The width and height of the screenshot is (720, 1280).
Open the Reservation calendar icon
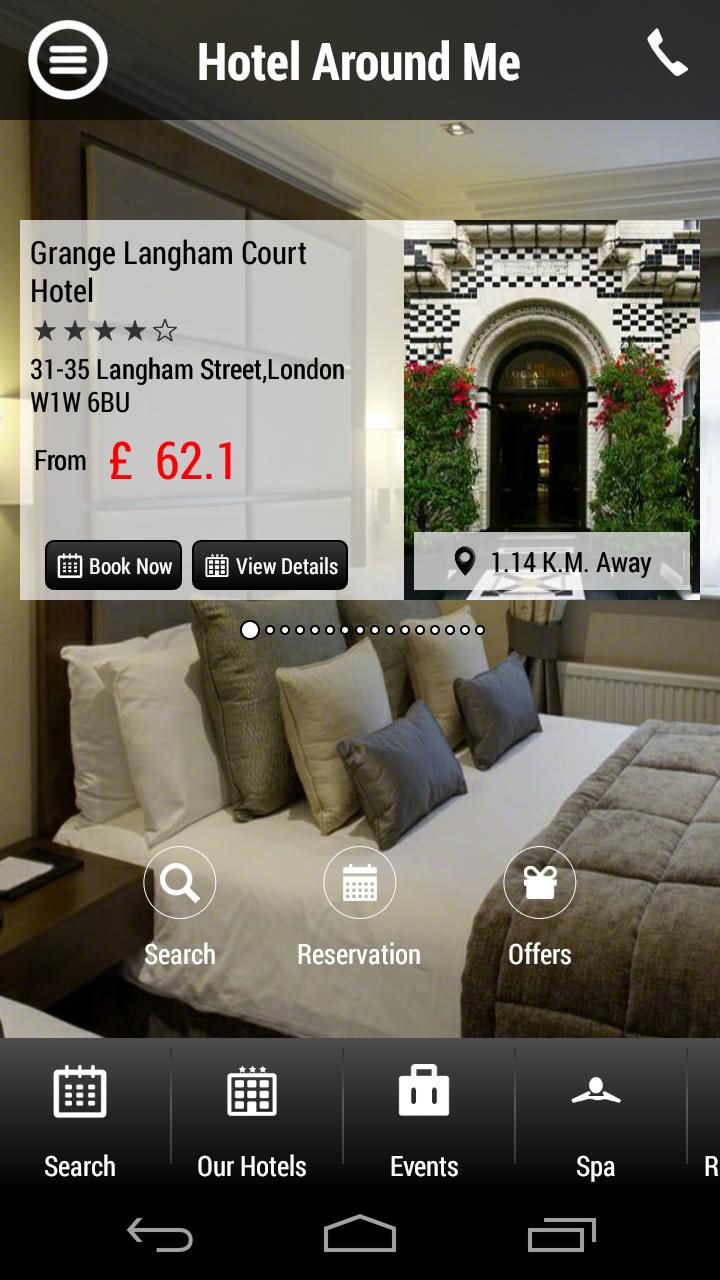(360, 882)
